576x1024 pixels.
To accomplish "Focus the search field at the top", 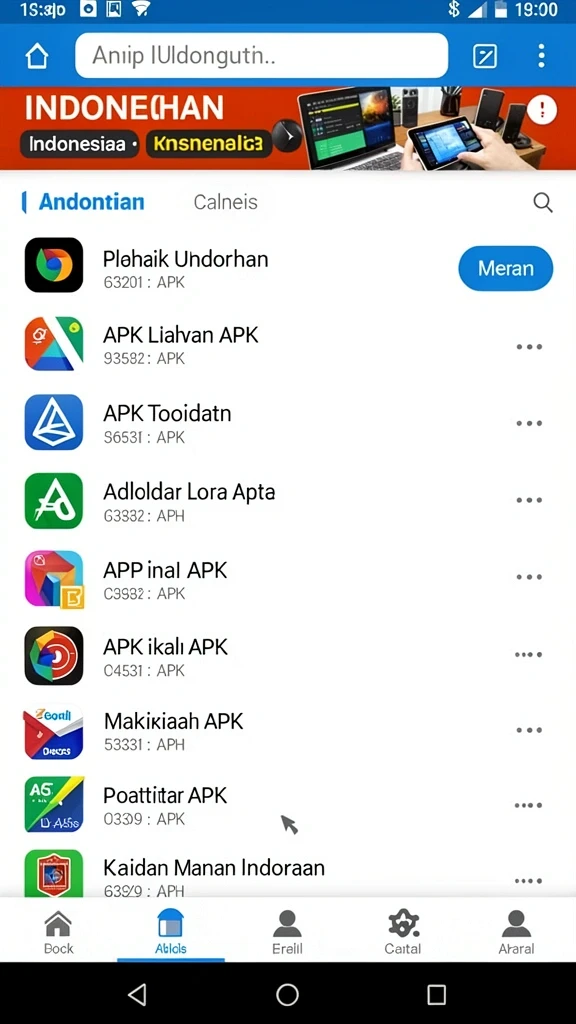I will 262,56.
